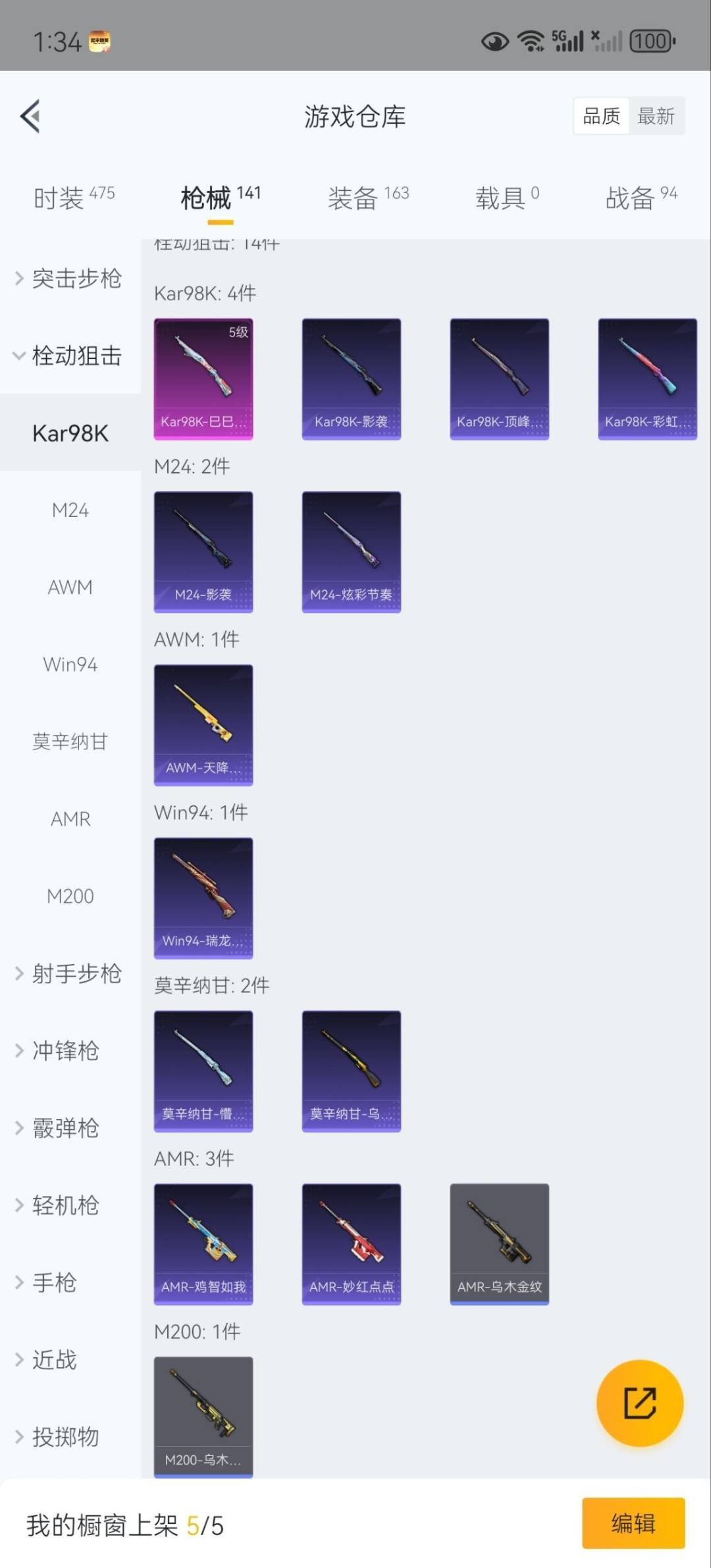
Task: Open the 战备 tab
Action: [x=641, y=197]
